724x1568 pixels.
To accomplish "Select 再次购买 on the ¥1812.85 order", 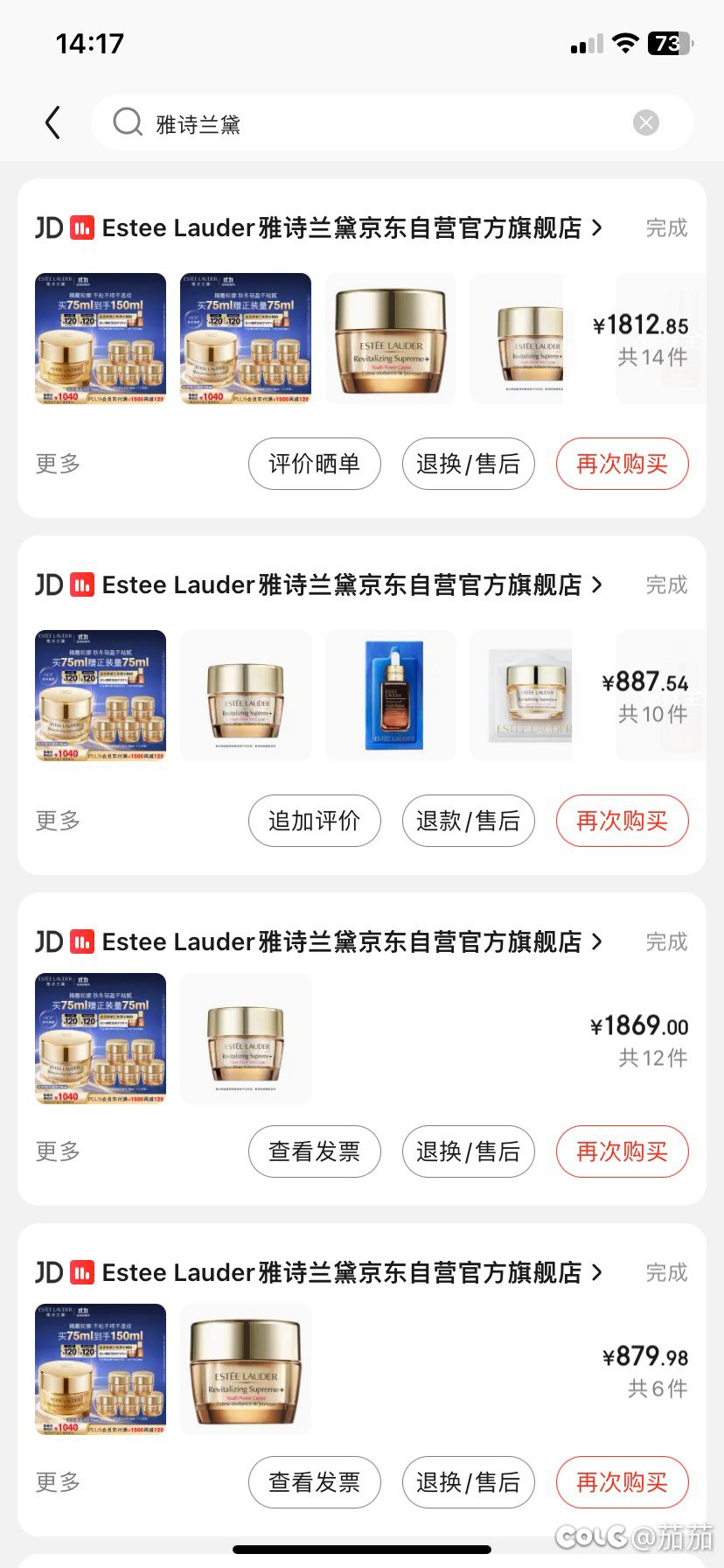I will (x=622, y=464).
